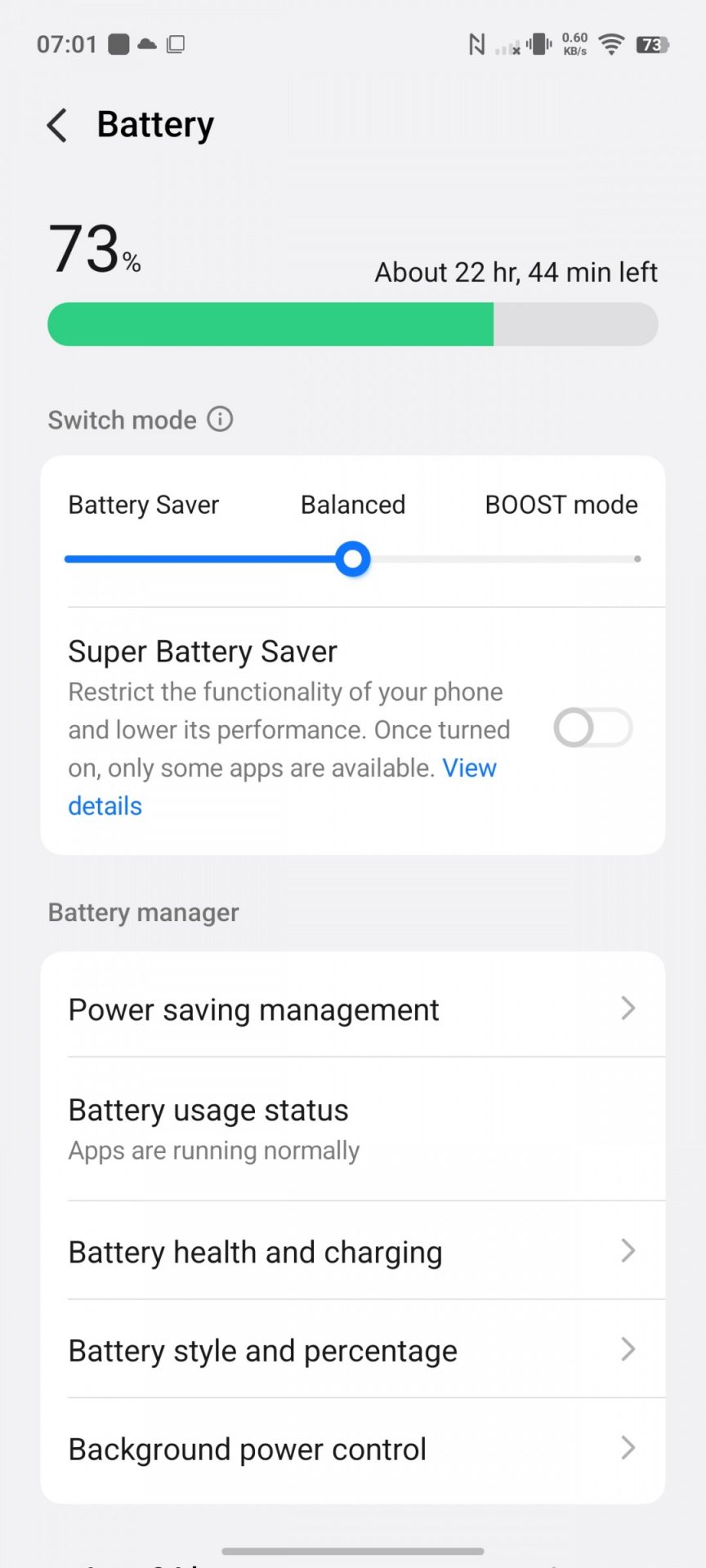Open Background power control

tap(353, 1450)
